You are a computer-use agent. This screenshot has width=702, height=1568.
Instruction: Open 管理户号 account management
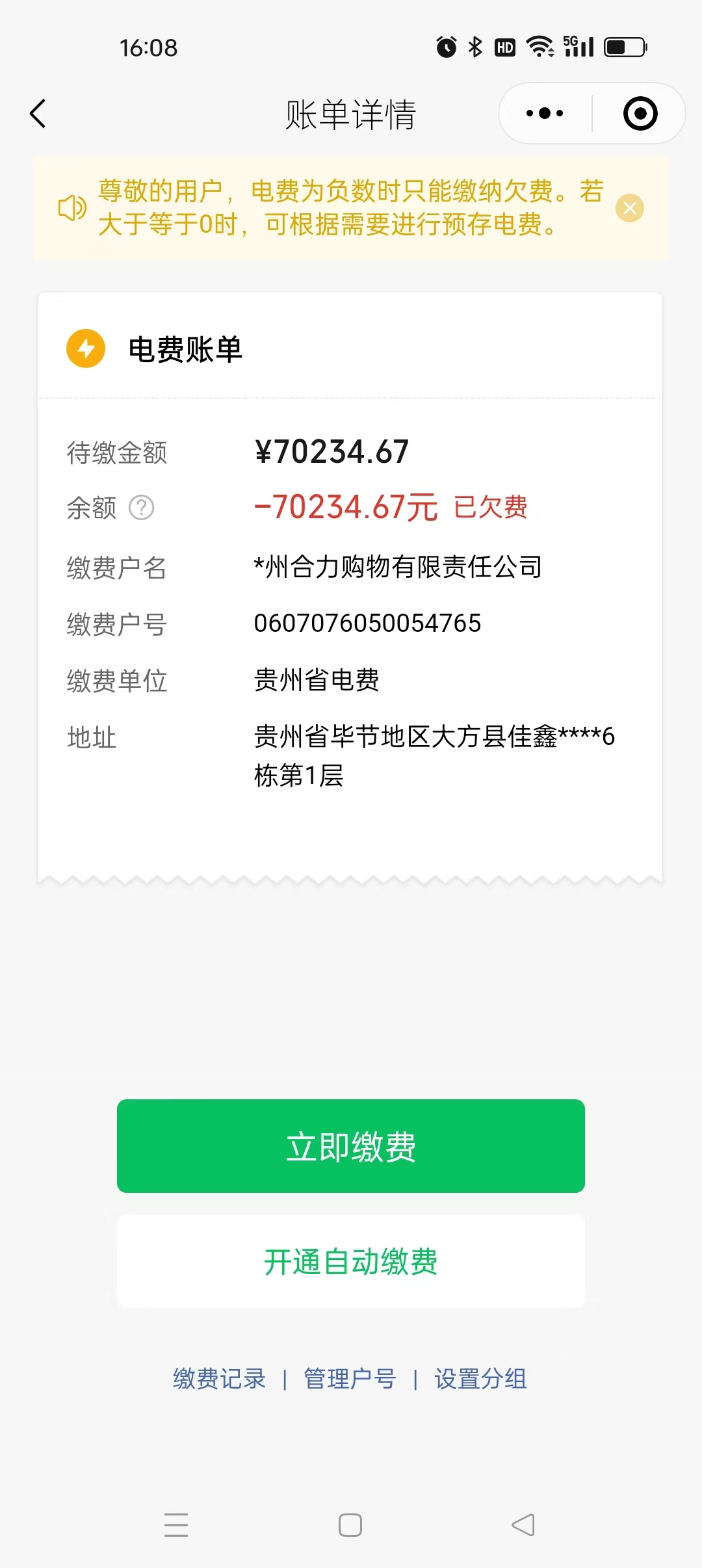pyautogui.click(x=350, y=1379)
